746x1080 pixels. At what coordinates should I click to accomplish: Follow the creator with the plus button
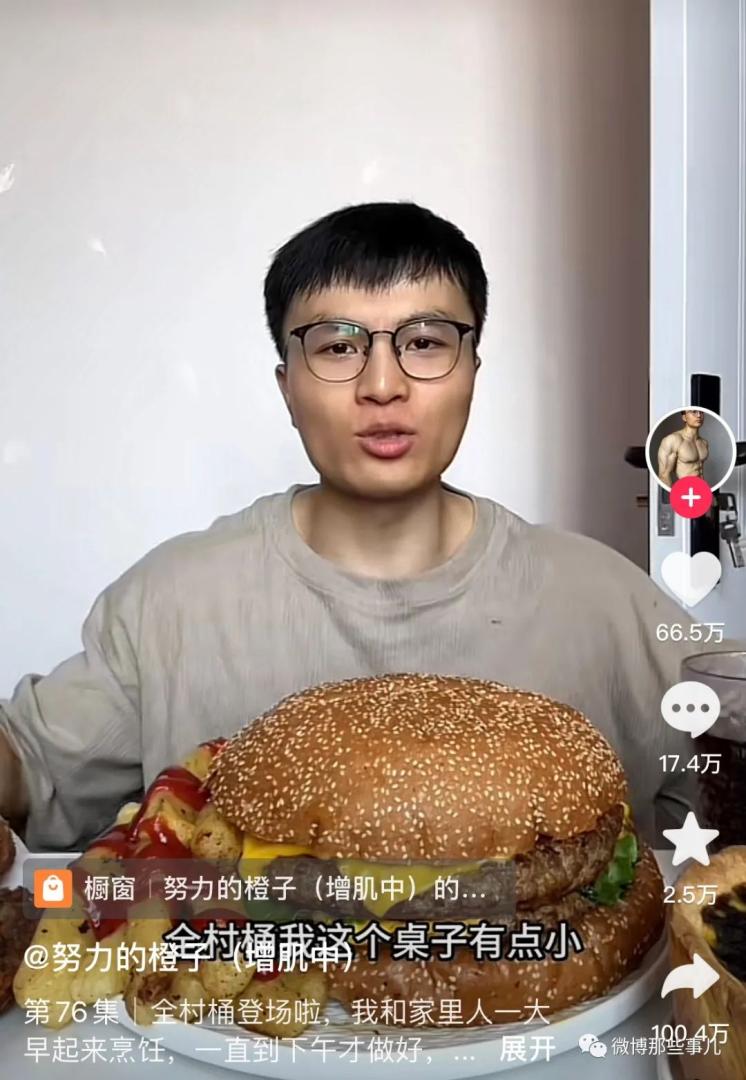690,497
